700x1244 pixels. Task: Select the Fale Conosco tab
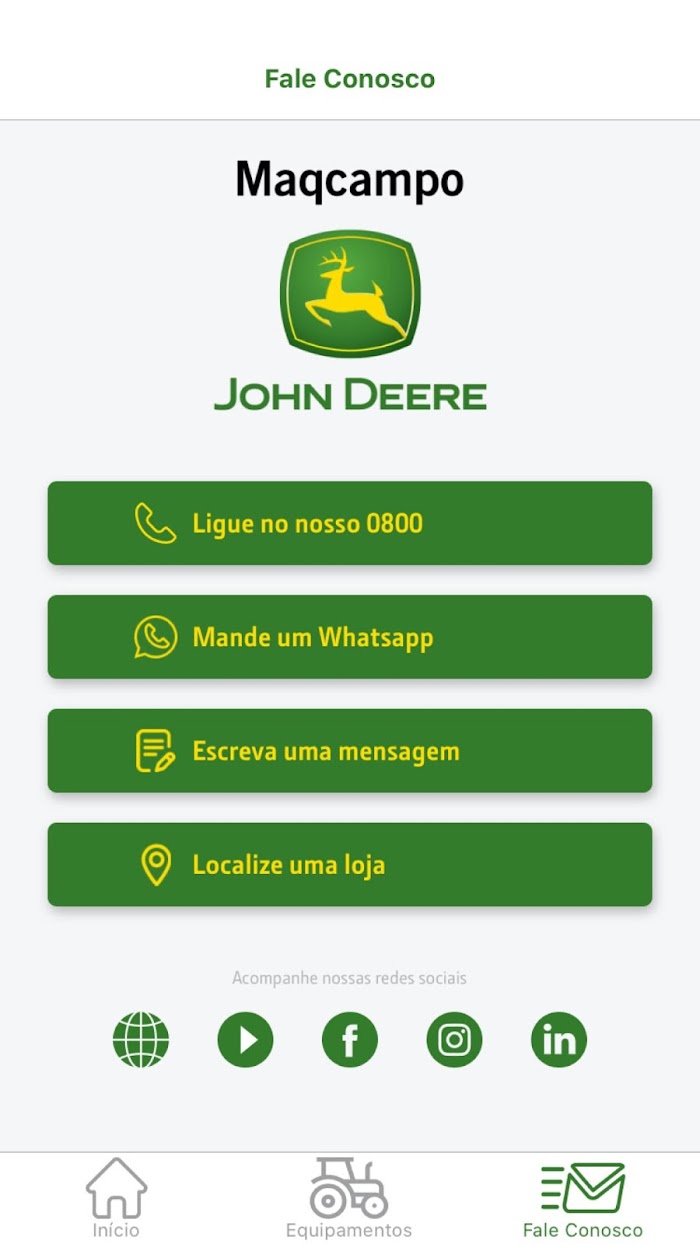pos(583,1198)
